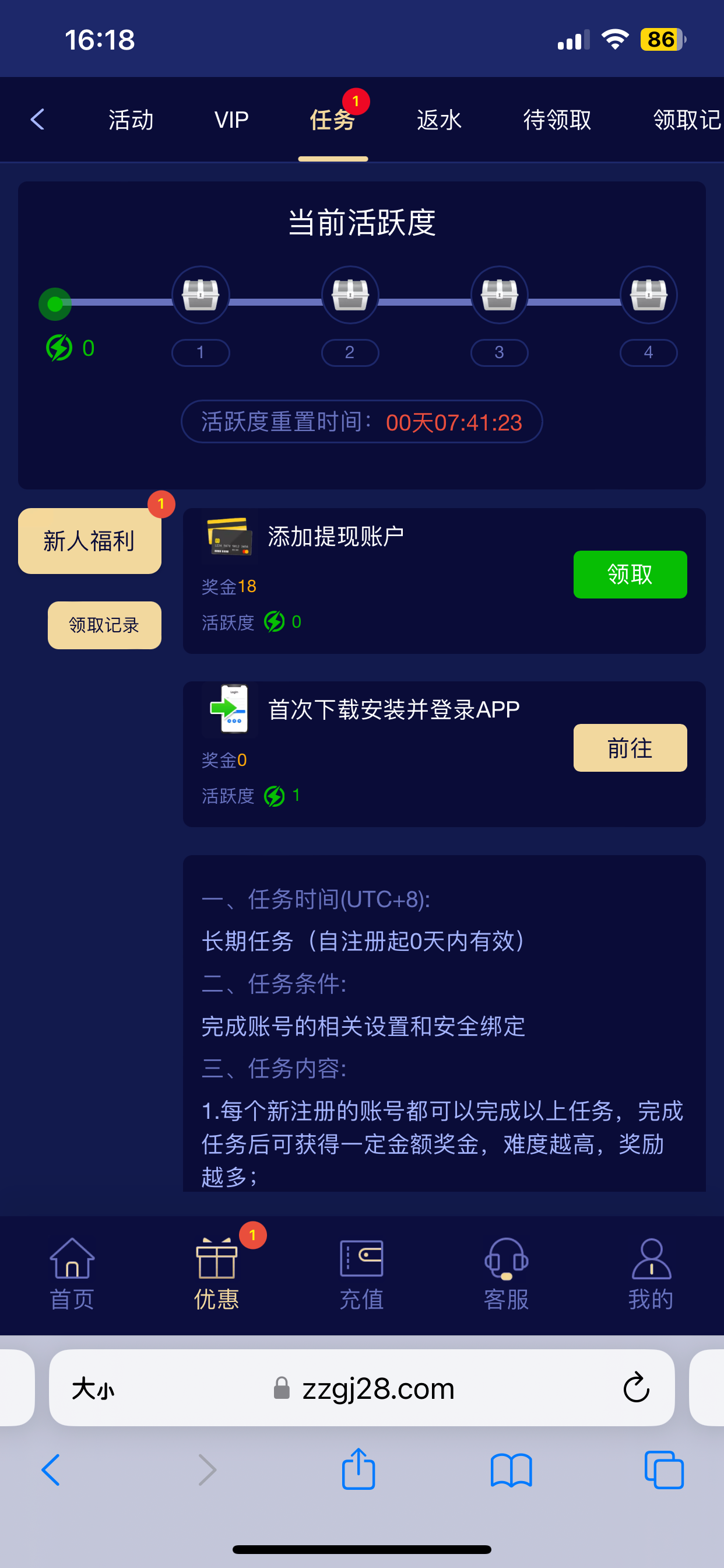Open Safari's share sheet
724x1568 pixels.
click(x=359, y=1469)
